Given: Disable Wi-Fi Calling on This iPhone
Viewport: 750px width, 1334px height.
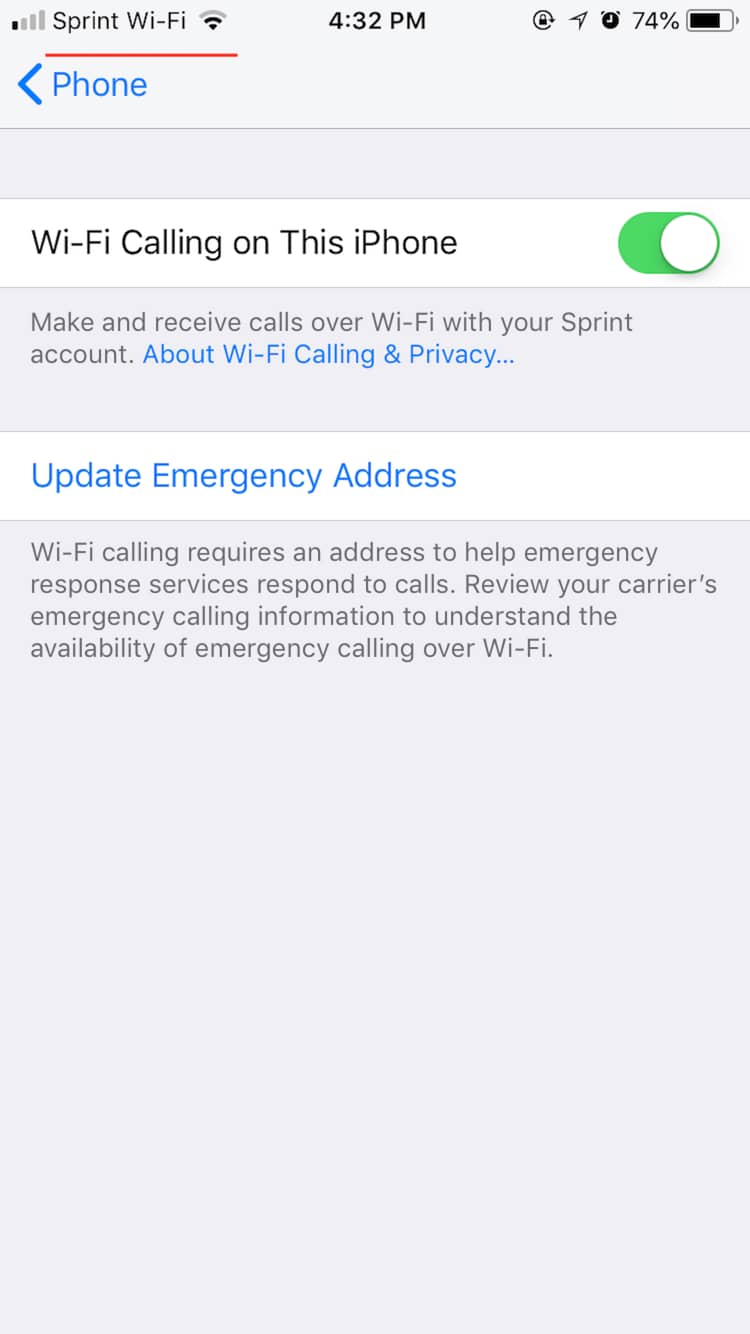Looking at the screenshot, I should 668,242.
